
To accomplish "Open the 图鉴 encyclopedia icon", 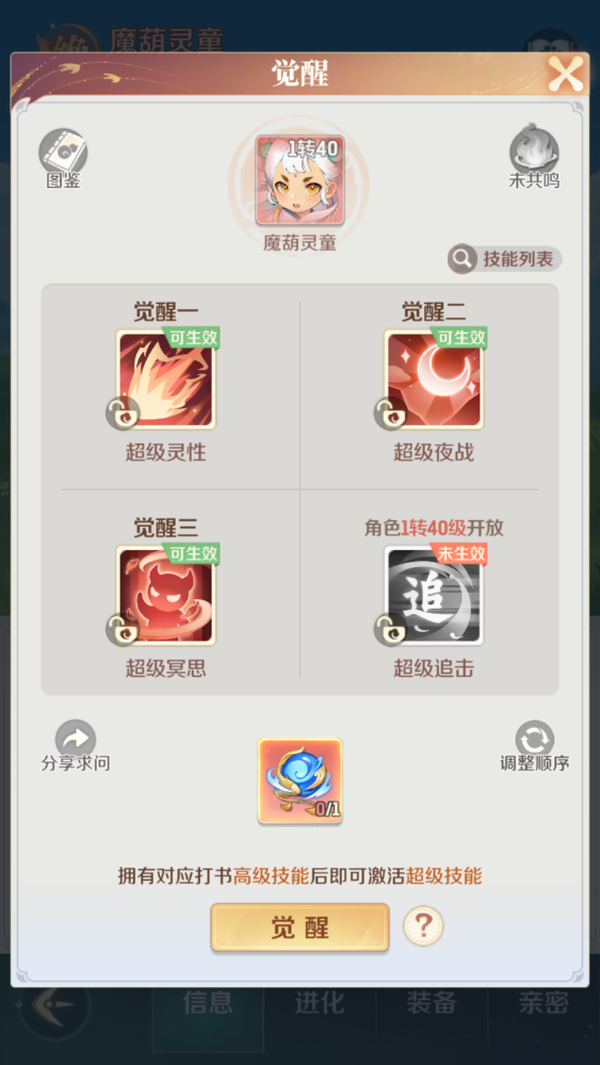I will 63,153.
